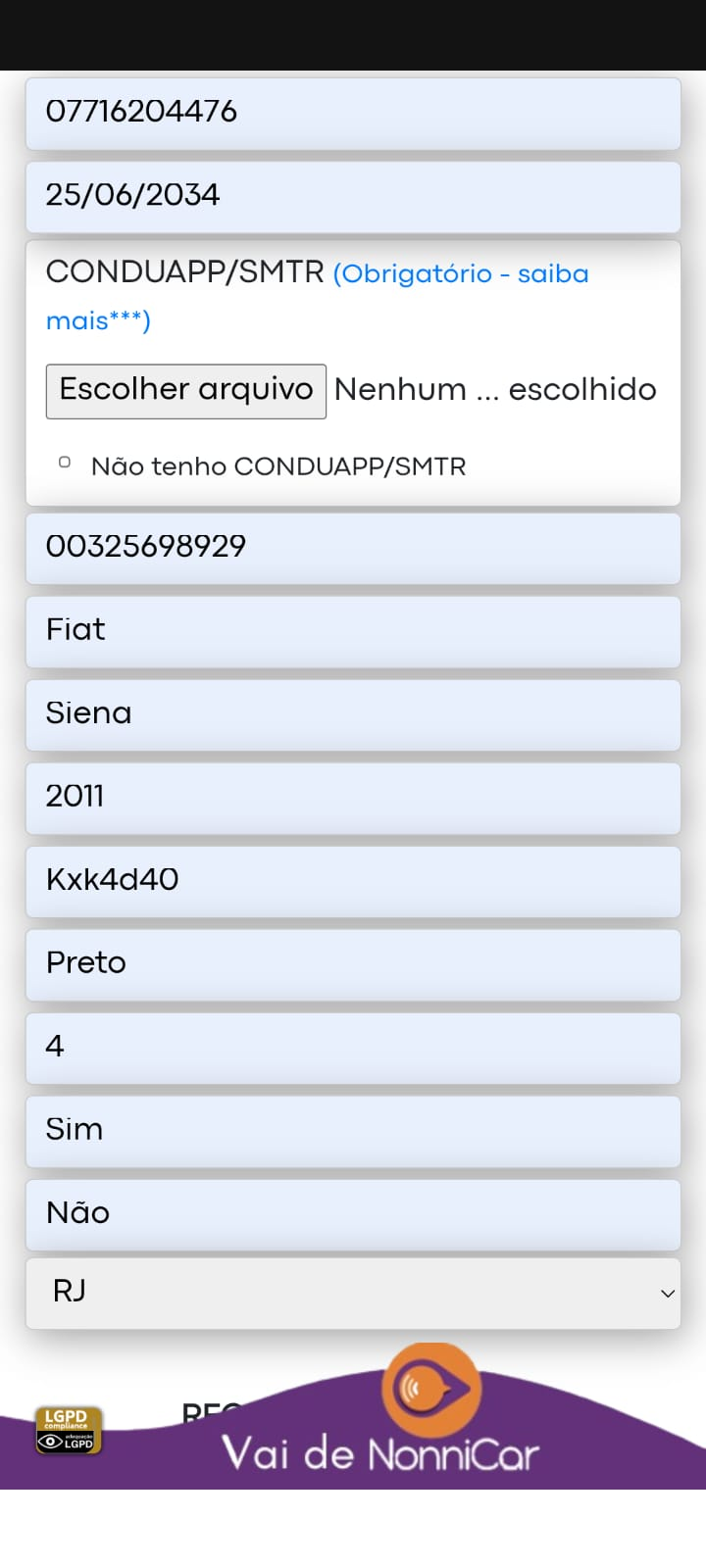Tap the field showing Não
The height and width of the screenshot is (1568, 706).
[x=353, y=1213]
